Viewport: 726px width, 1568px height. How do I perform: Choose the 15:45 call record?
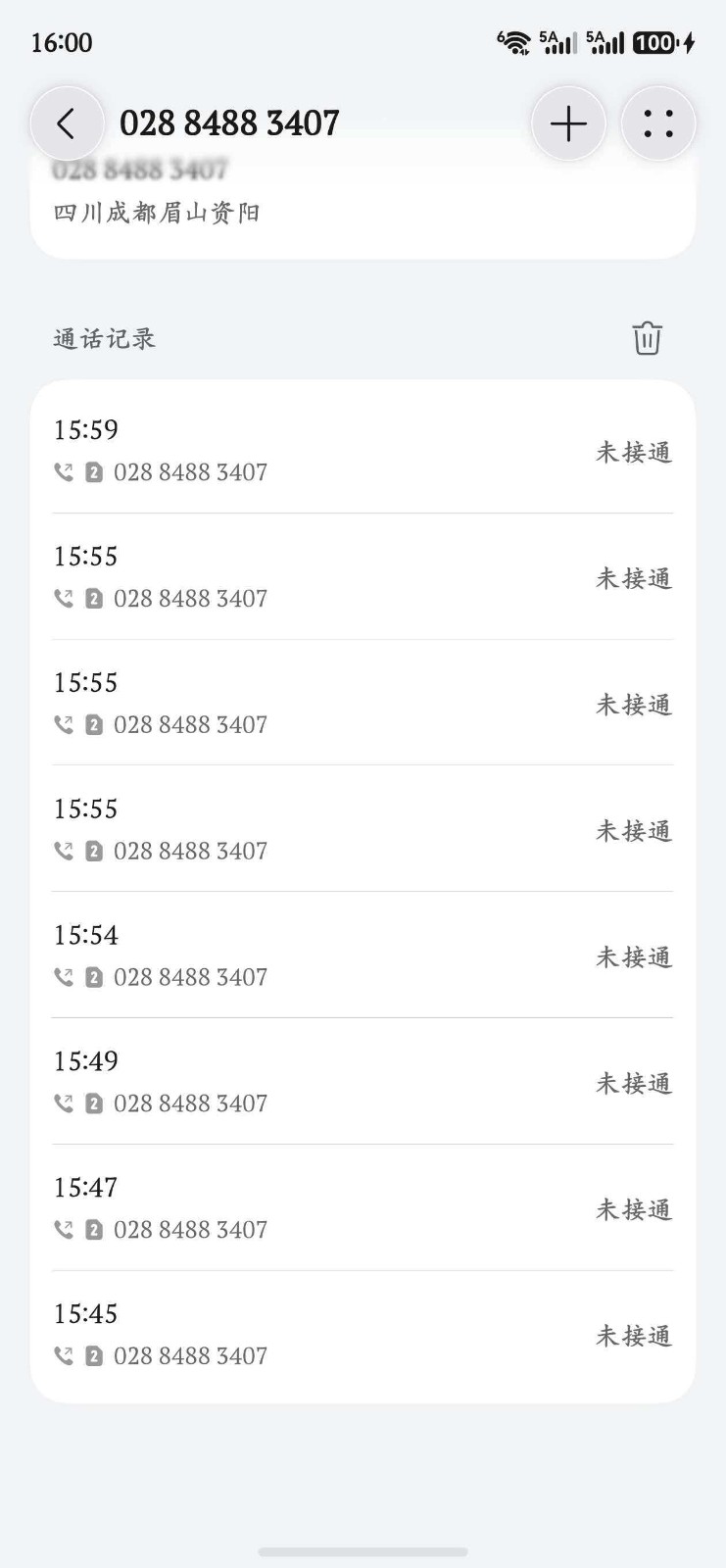click(x=363, y=1335)
